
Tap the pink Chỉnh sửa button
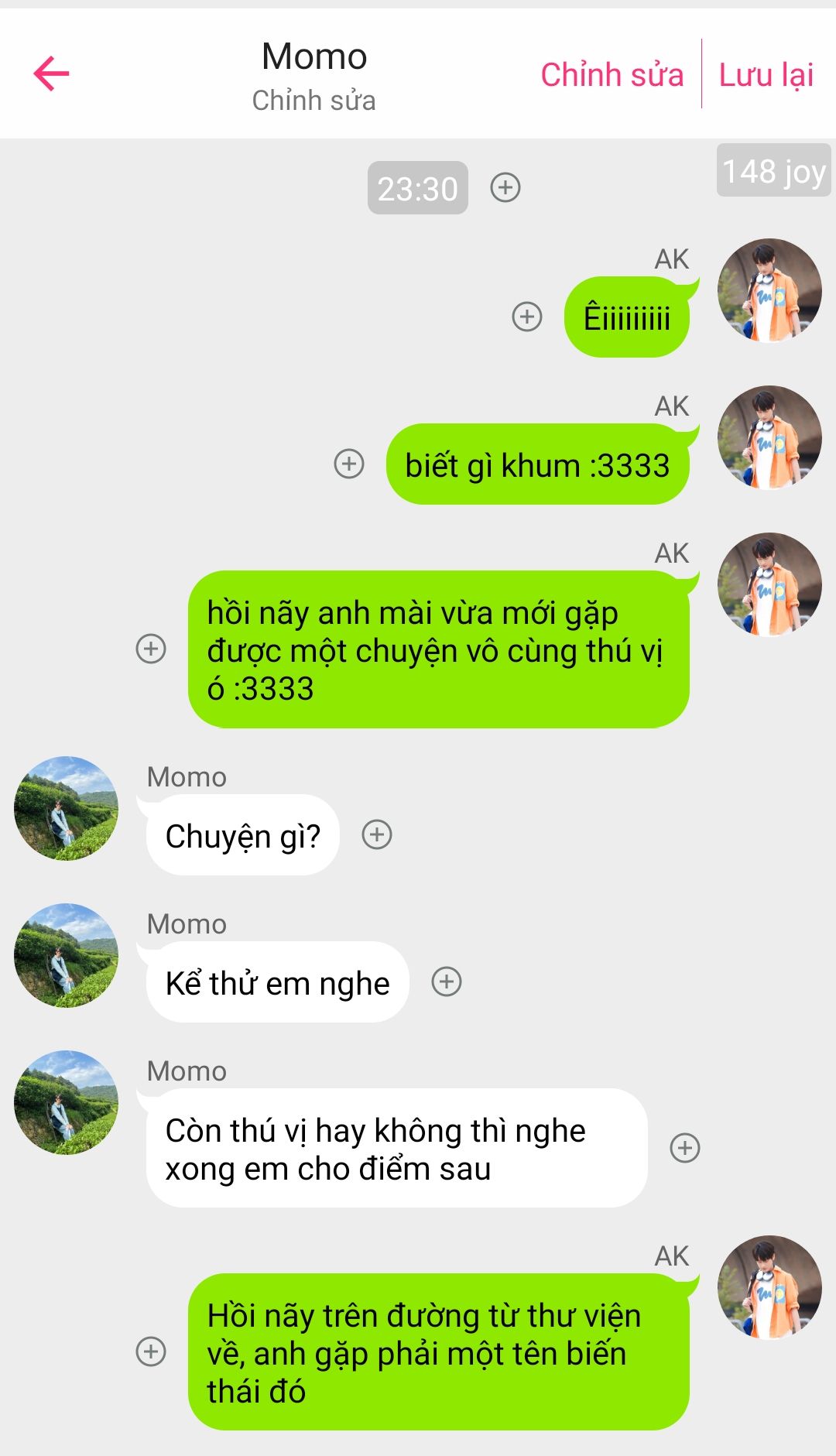(612, 75)
